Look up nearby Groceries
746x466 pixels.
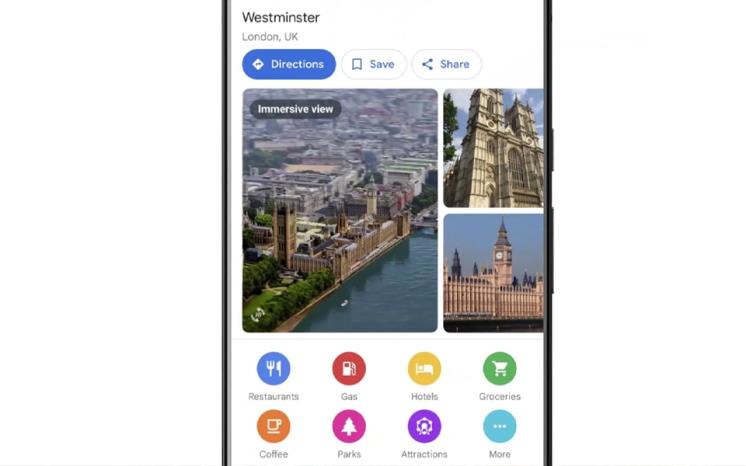tap(499, 369)
